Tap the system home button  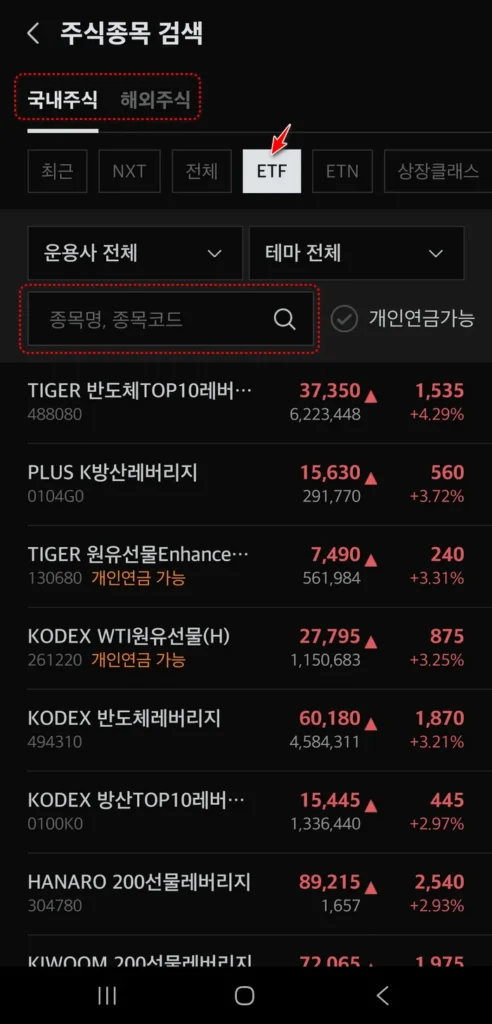pyautogui.click(x=244, y=995)
